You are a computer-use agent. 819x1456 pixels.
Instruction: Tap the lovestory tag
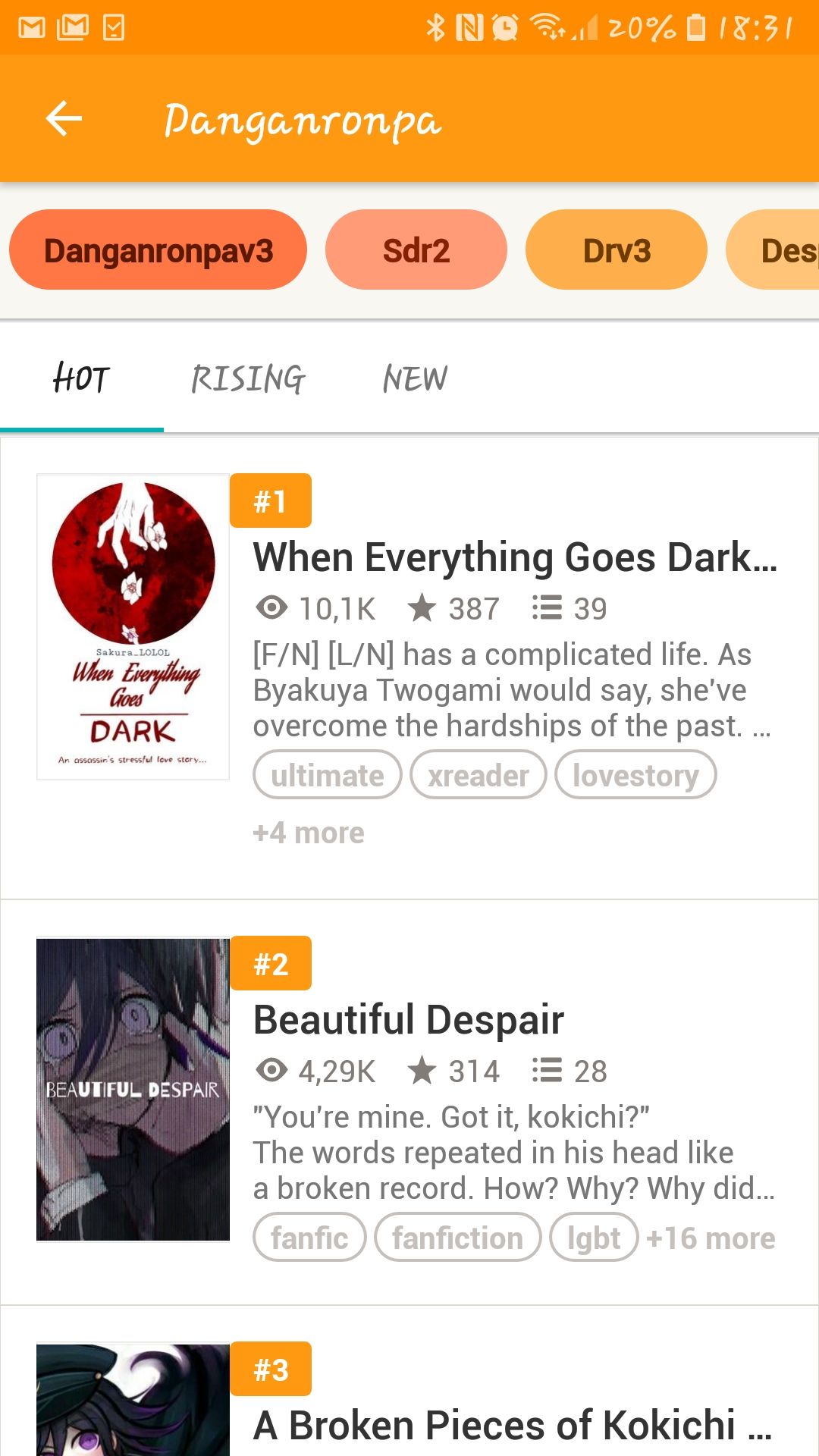tap(635, 775)
